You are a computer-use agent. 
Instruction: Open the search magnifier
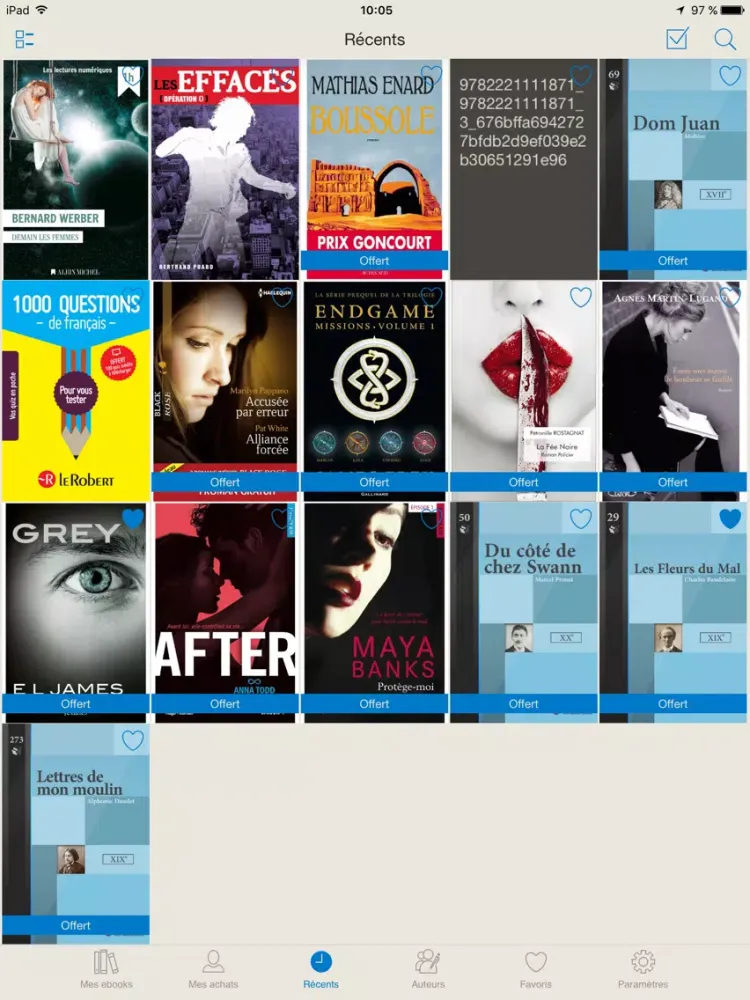pyautogui.click(x=725, y=39)
